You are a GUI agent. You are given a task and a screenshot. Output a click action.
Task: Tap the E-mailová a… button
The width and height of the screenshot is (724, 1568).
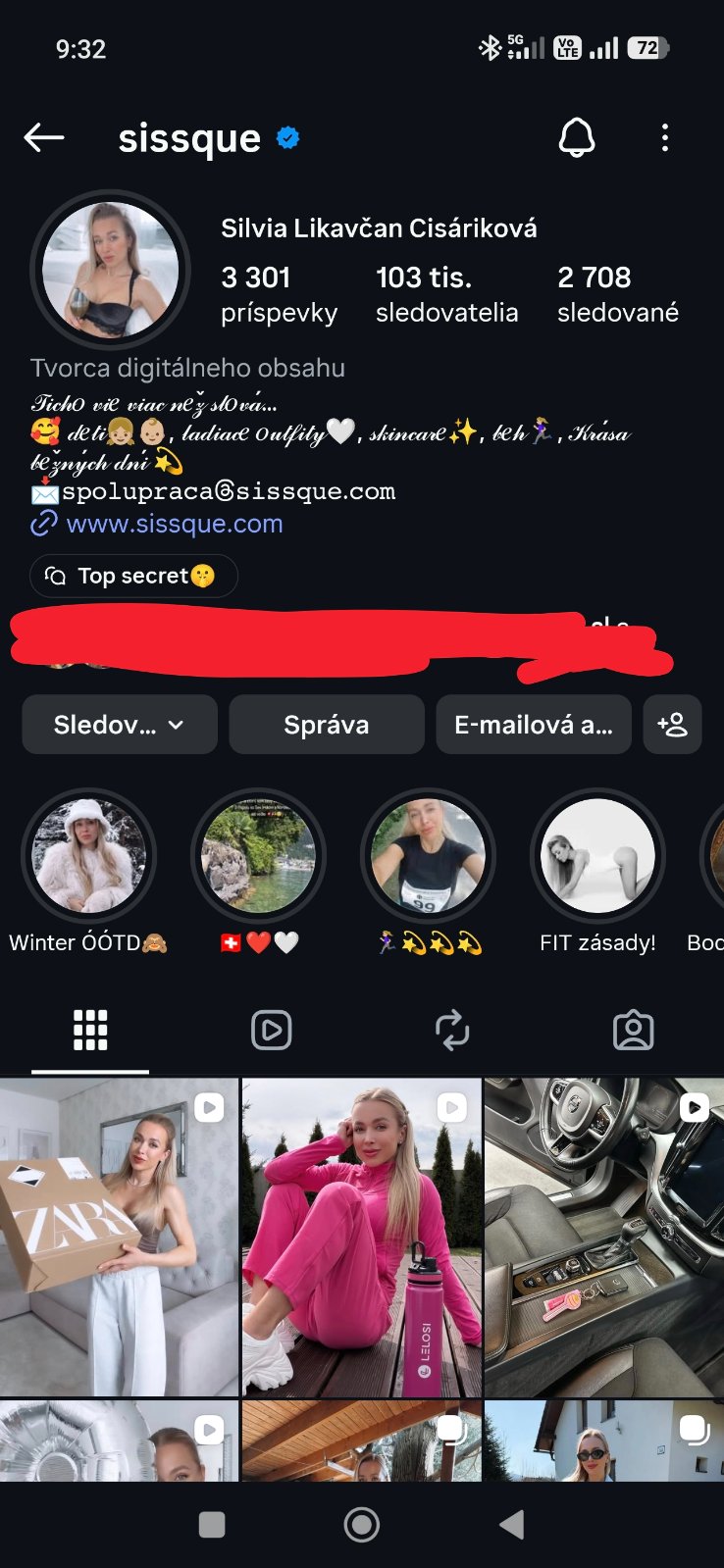[534, 725]
